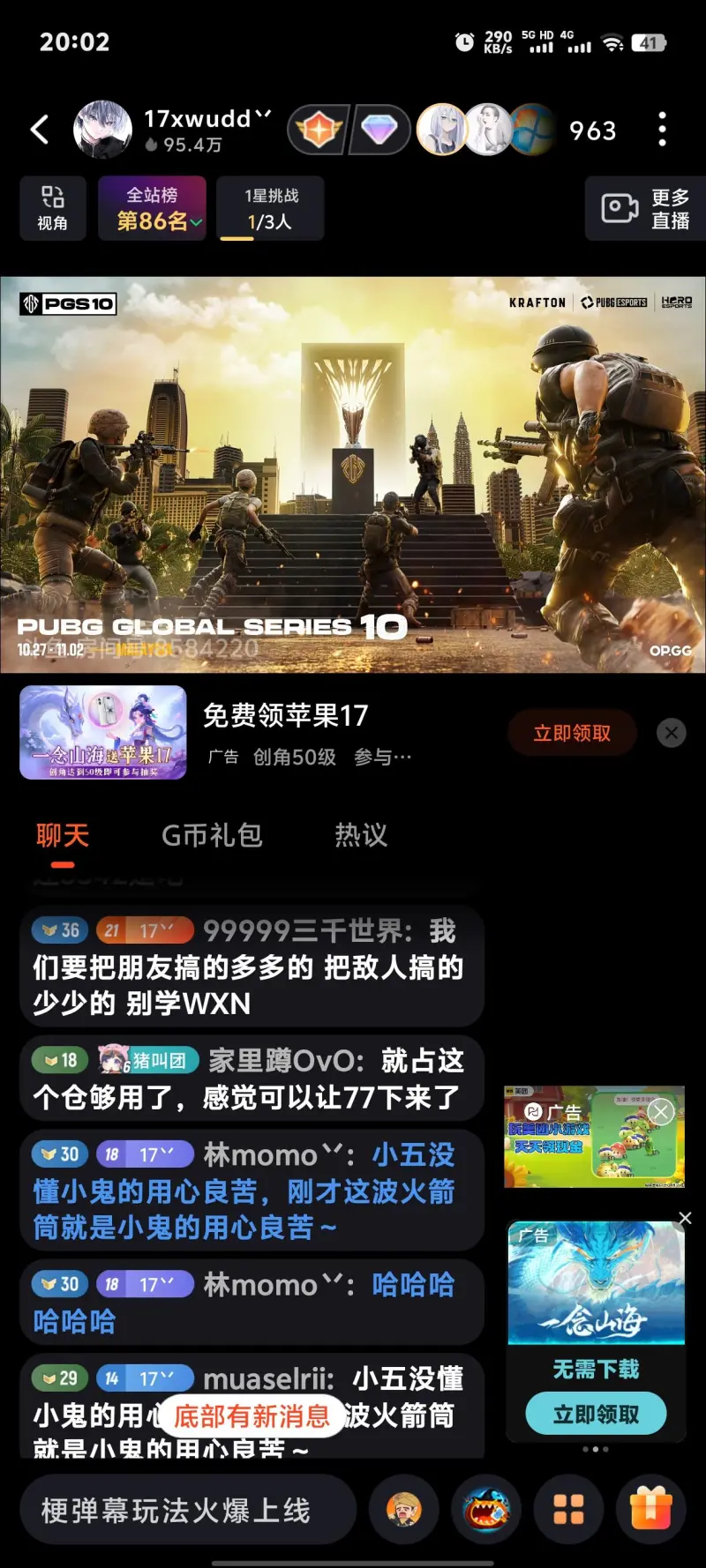Select the 聊天 tab
Image resolution: width=706 pixels, height=1568 pixels.
point(63,835)
